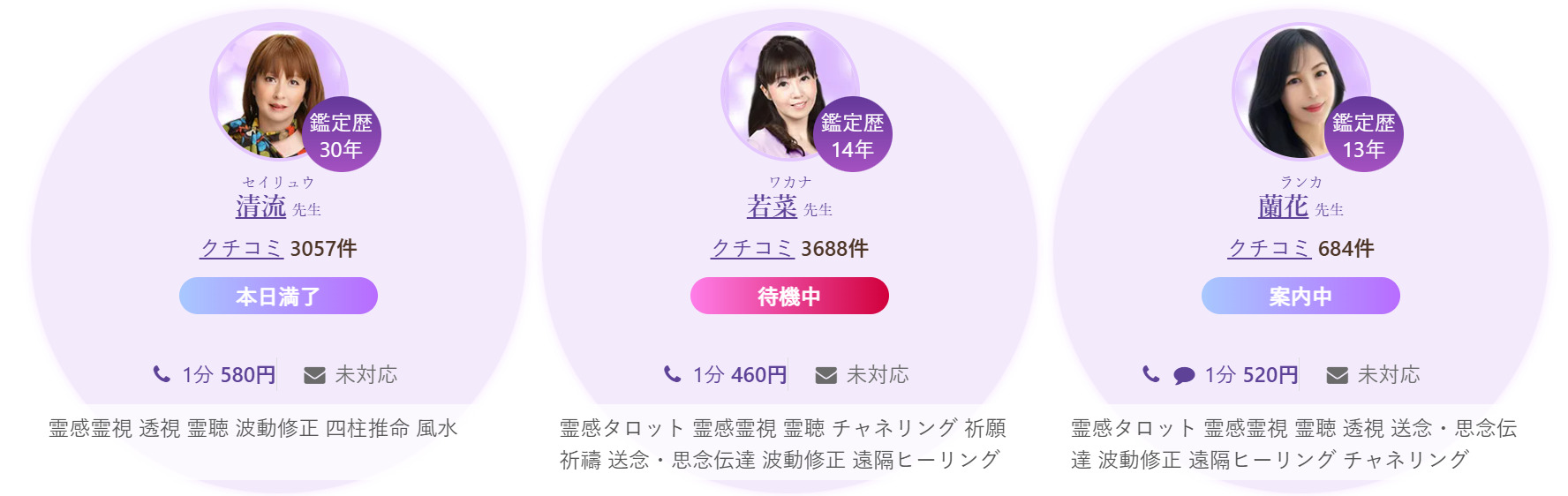Tap the 本日満了 button for 清流

278,296
